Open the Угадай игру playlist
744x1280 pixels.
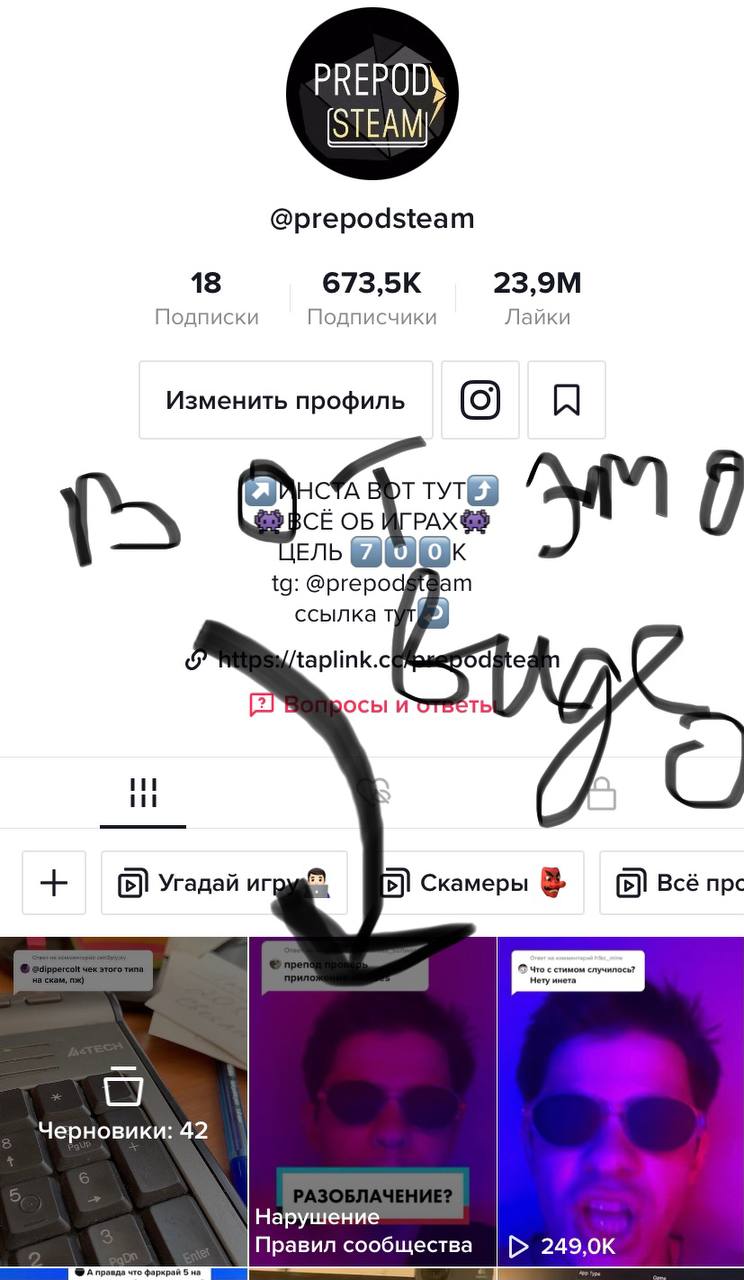[x=224, y=883]
